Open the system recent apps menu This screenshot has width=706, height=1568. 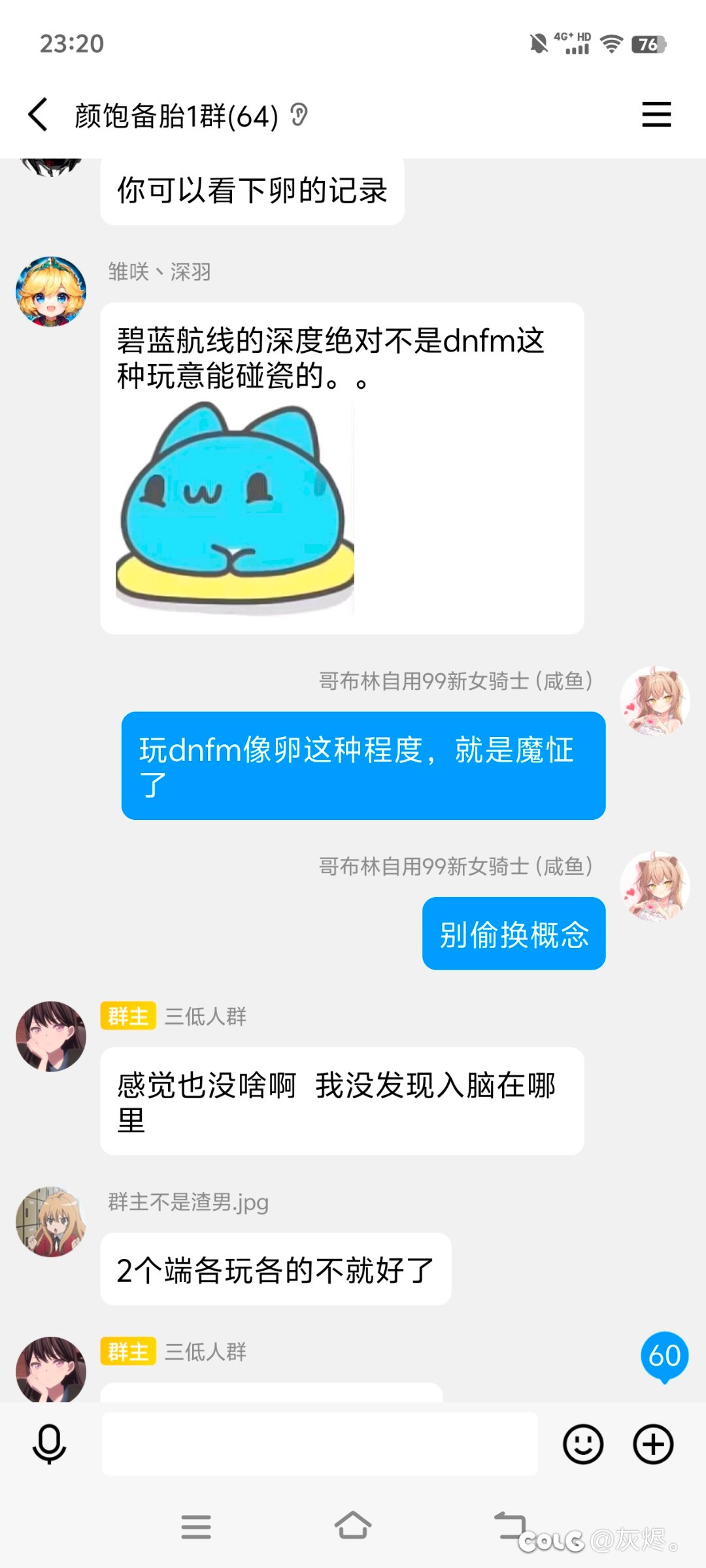click(x=196, y=1527)
